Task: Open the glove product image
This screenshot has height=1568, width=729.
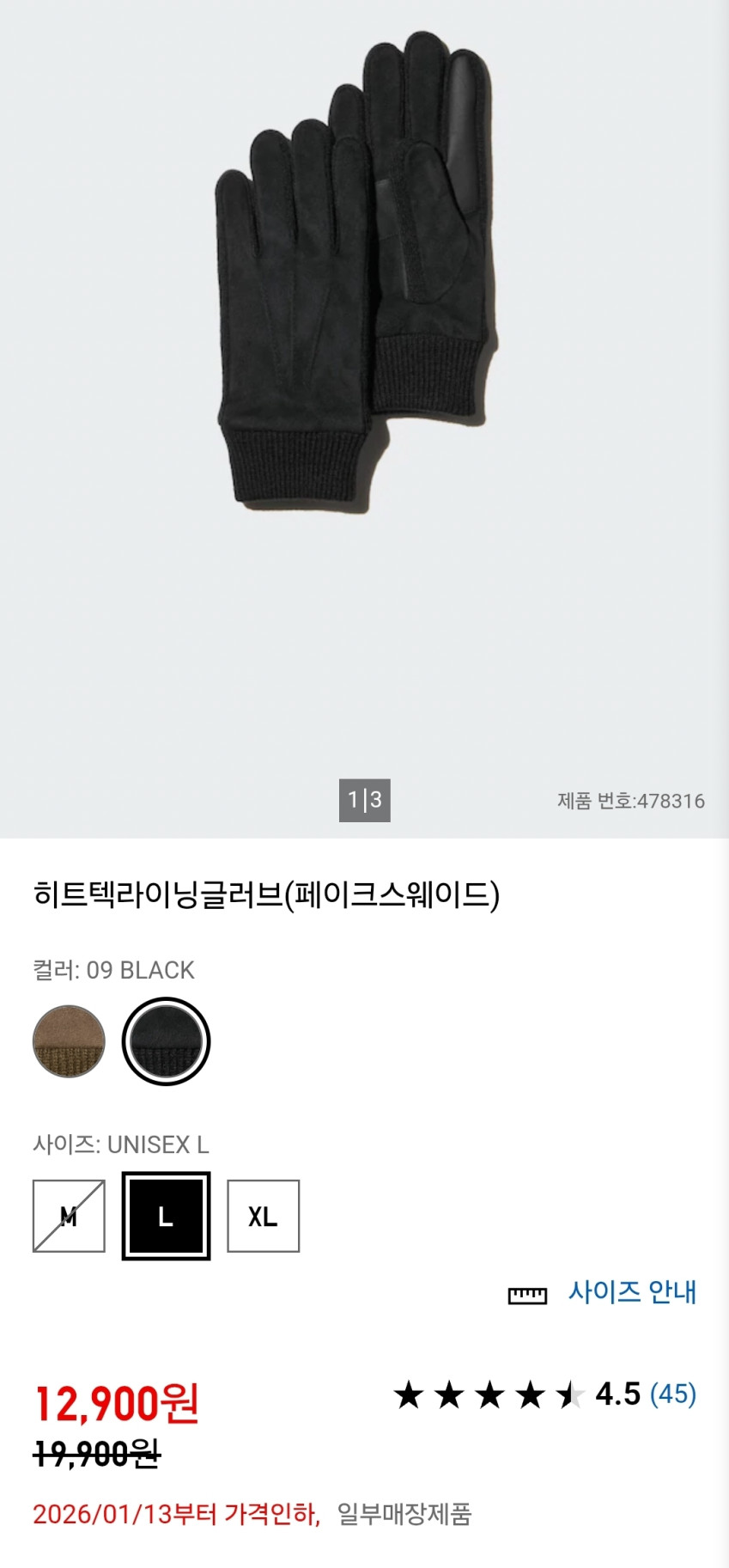Action: coord(355,275)
